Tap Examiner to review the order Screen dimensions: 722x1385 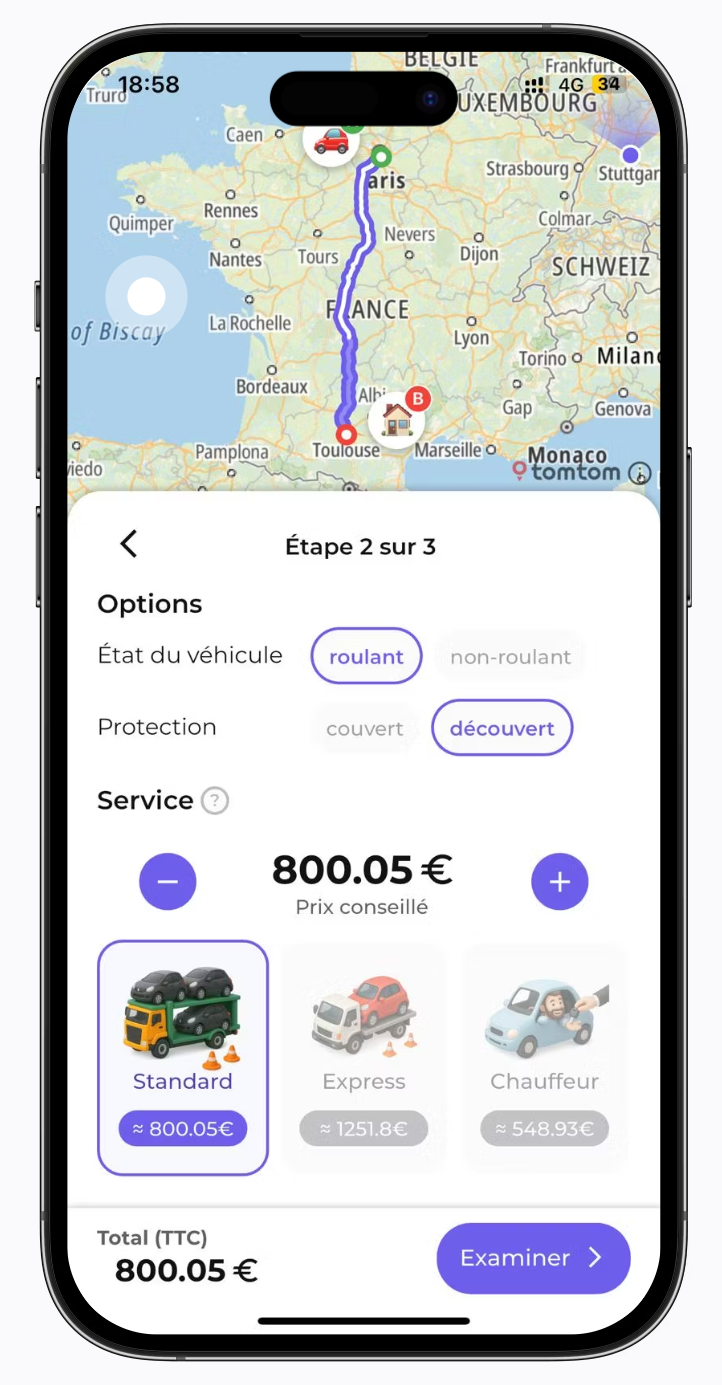point(533,1258)
